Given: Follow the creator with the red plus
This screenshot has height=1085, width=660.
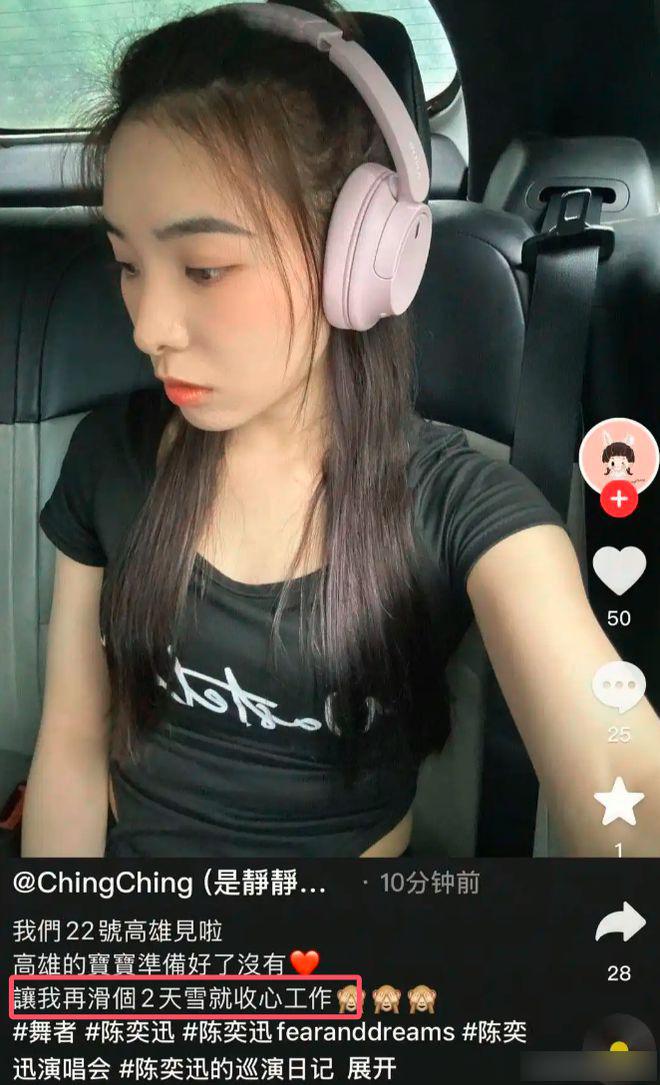Looking at the screenshot, I should [618, 499].
